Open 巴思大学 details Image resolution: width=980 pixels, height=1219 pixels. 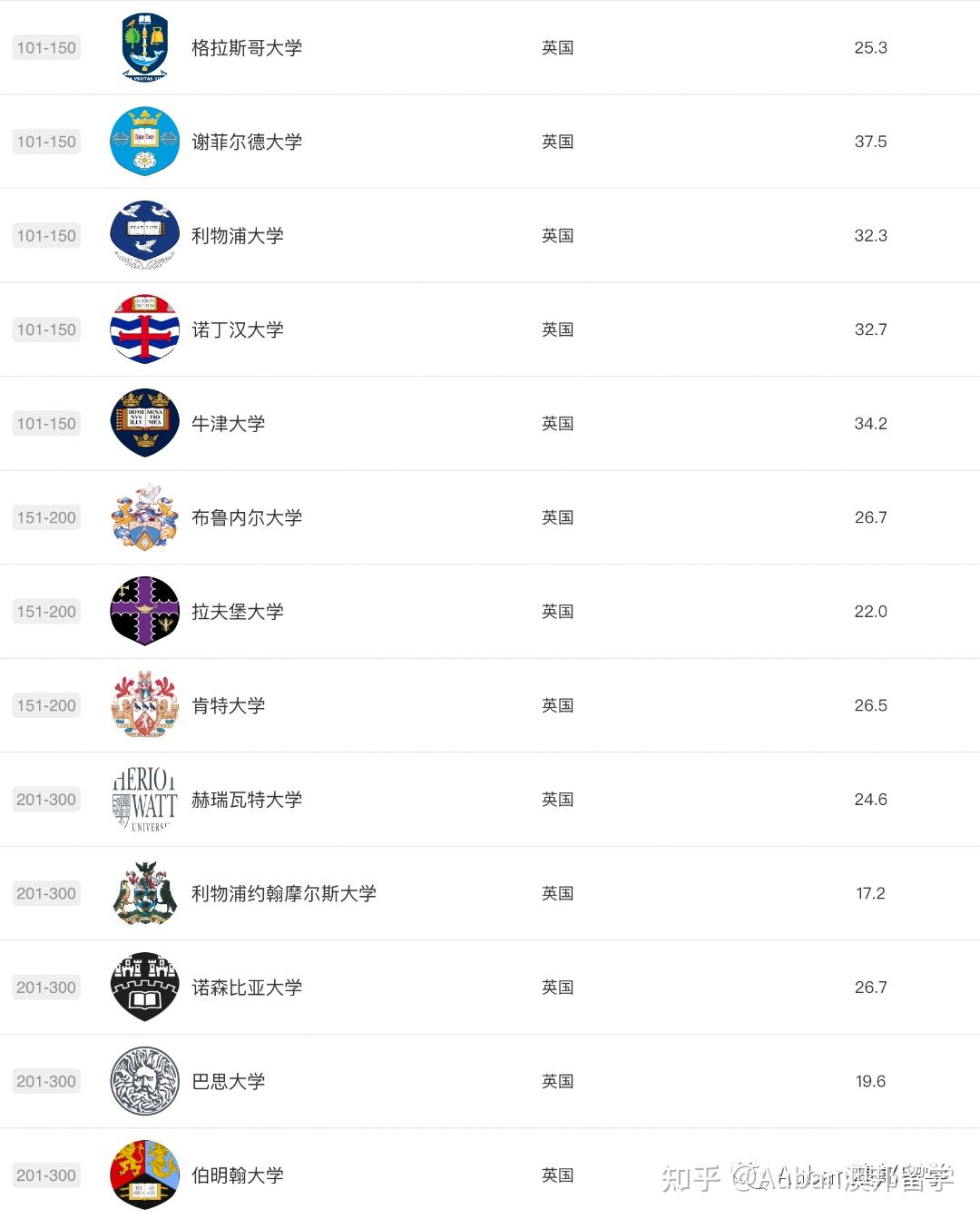(490, 1081)
